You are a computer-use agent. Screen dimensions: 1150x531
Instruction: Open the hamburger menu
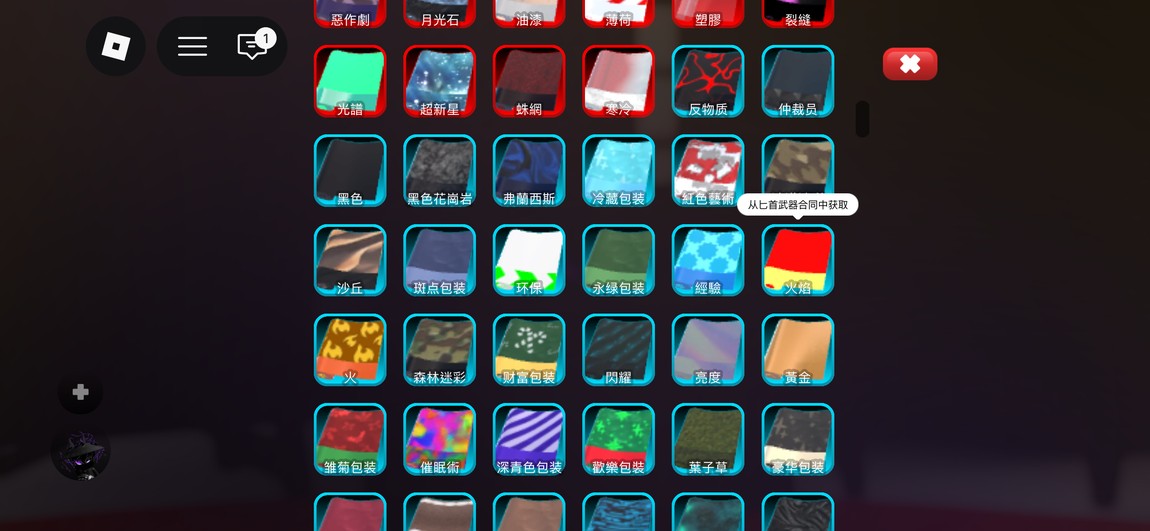coord(192,46)
